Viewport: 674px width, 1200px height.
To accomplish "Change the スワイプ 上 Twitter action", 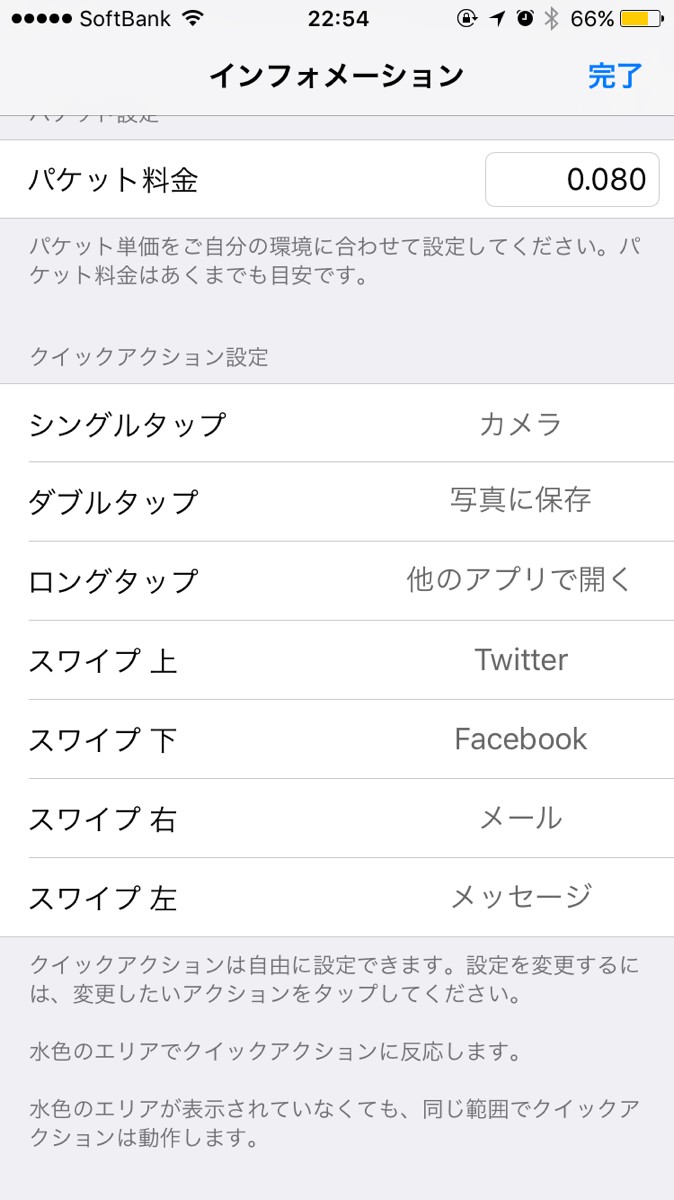I will point(337,660).
